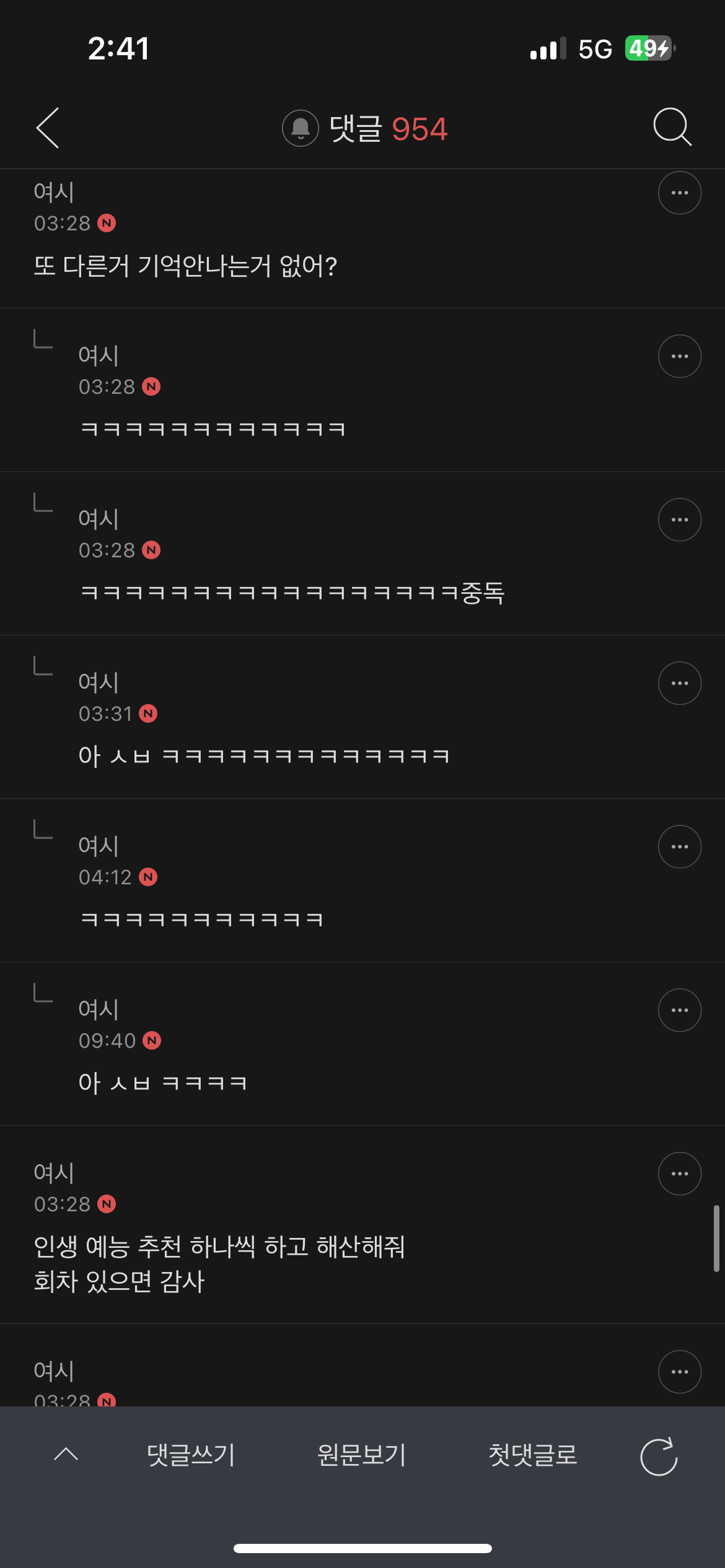Open options for '인생 예능 추천' comment
The width and height of the screenshot is (725, 1568).
point(679,1174)
